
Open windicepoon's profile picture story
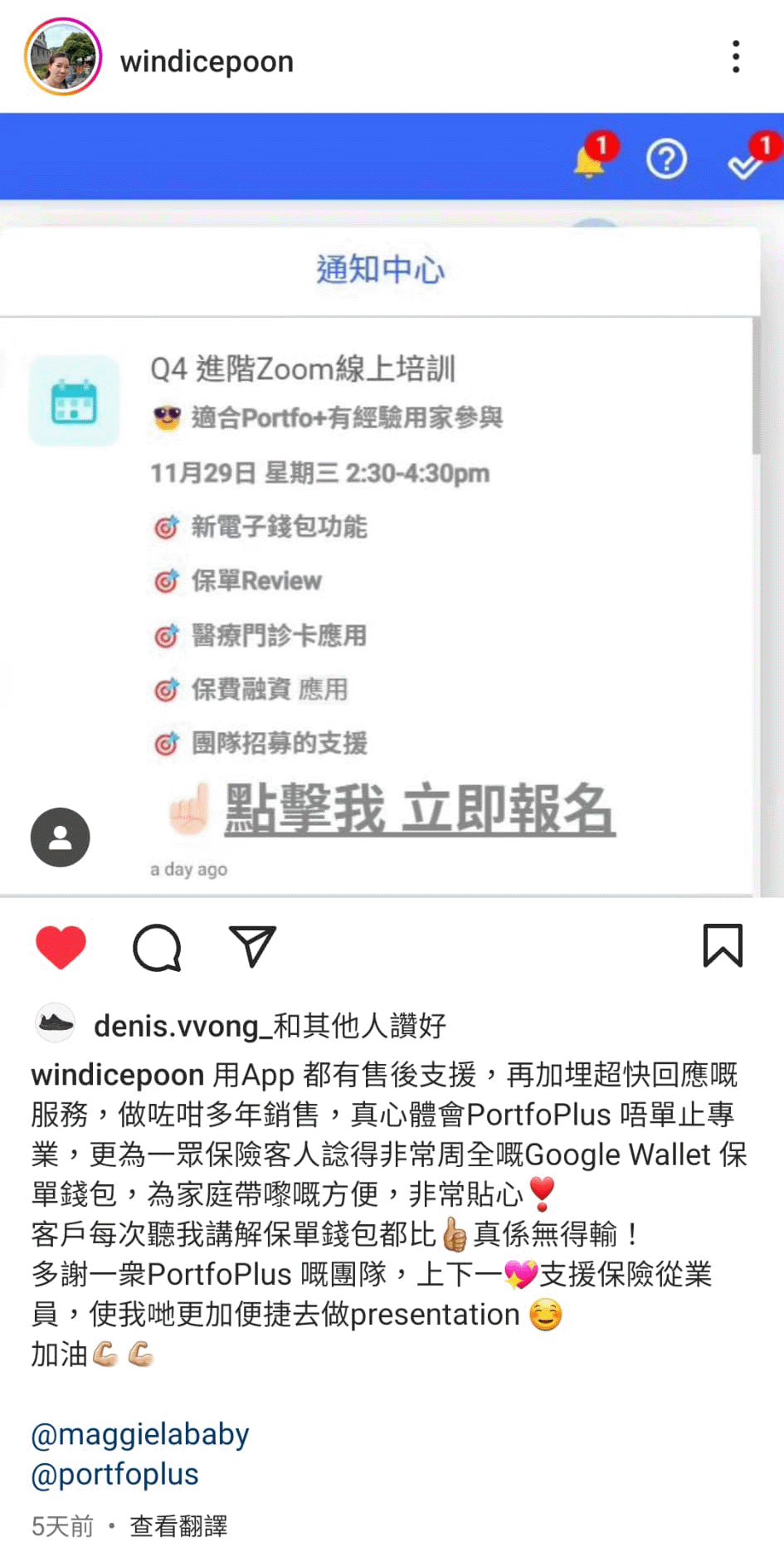(63, 57)
